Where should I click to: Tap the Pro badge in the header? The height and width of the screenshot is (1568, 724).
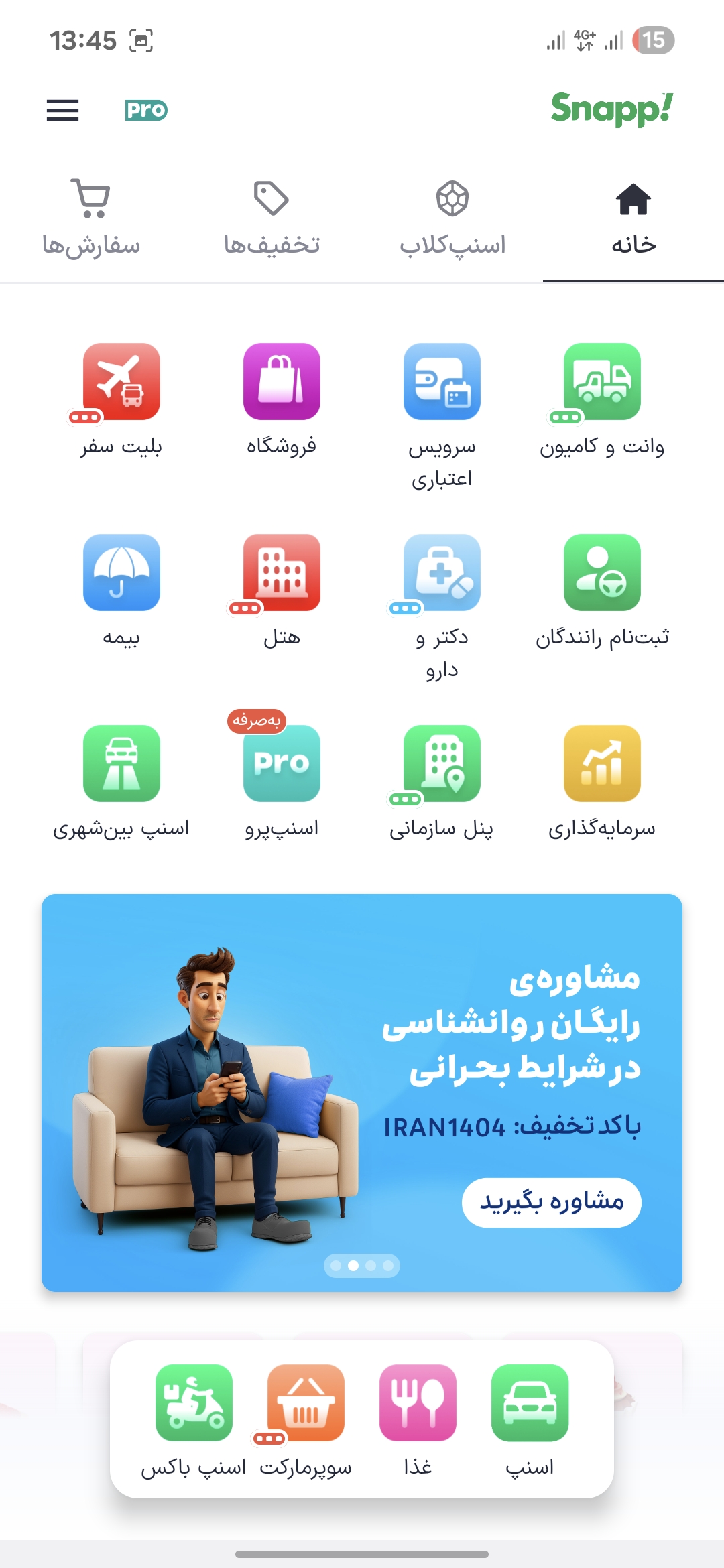(146, 110)
